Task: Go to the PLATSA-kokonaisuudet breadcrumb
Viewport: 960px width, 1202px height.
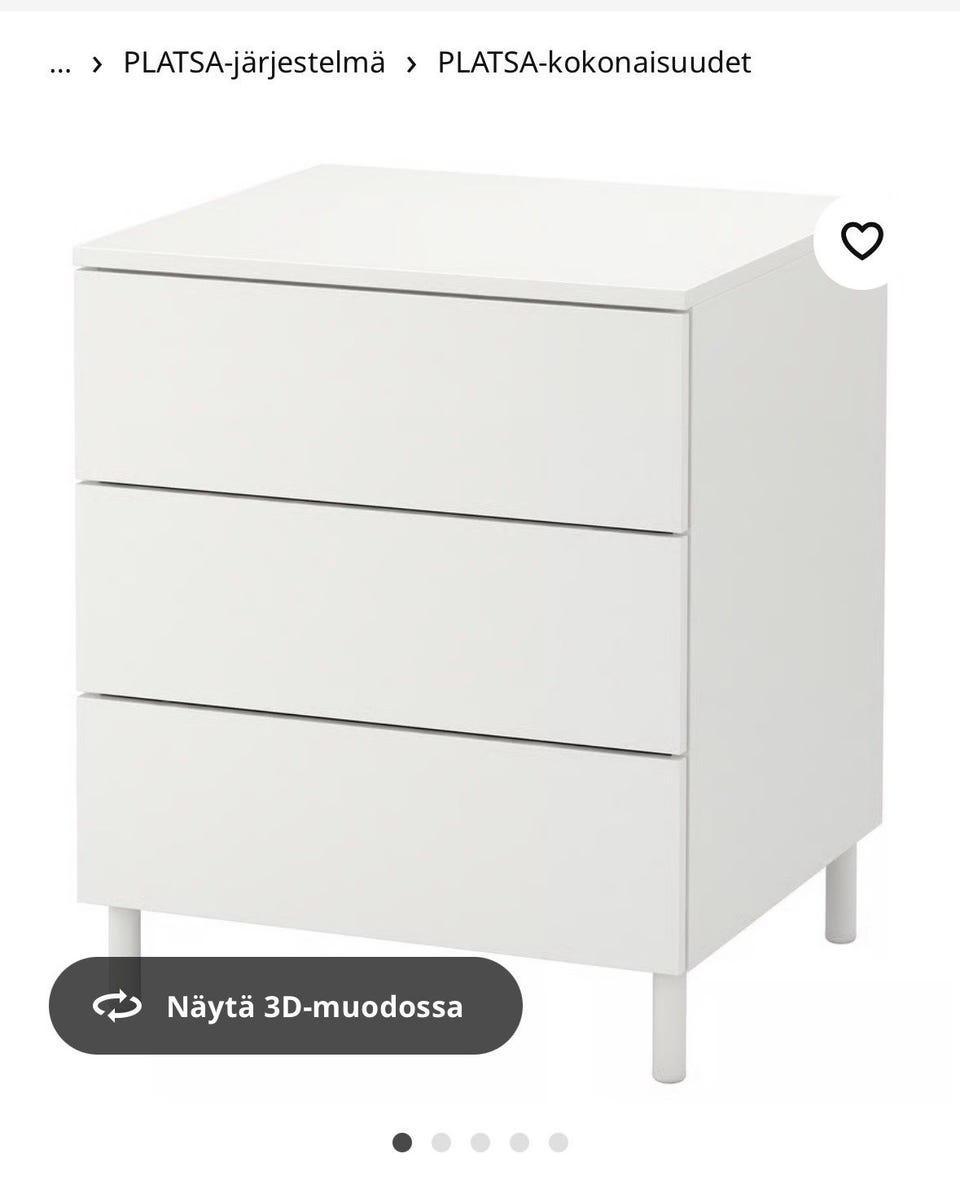Action: point(594,63)
